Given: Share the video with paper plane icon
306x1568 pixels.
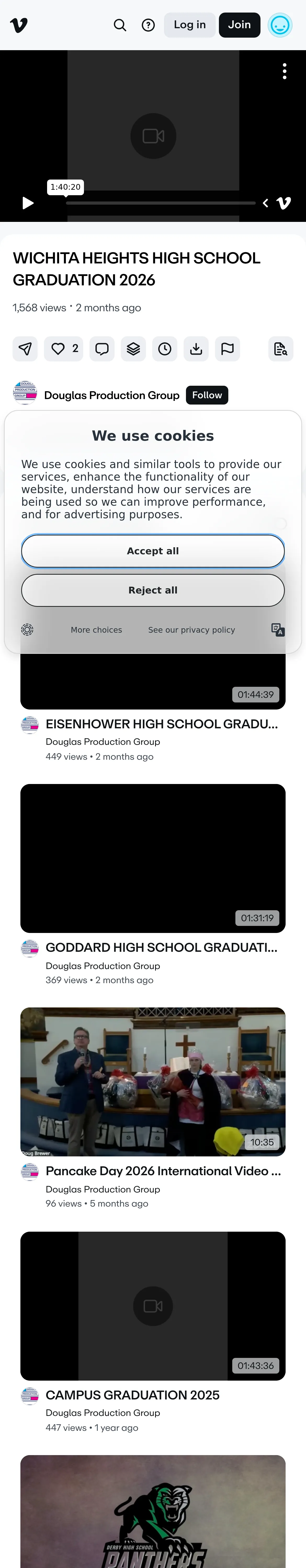Looking at the screenshot, I should (25, 349).
